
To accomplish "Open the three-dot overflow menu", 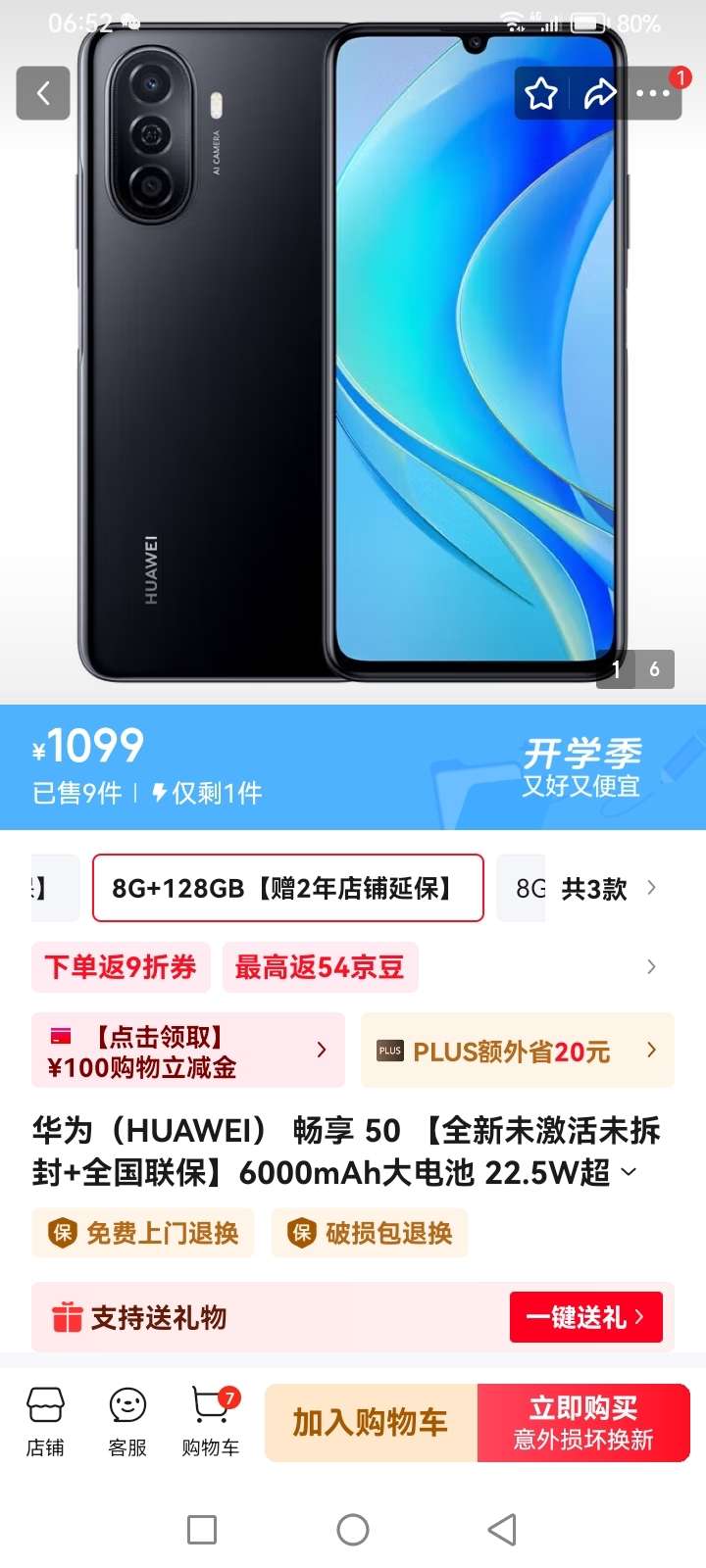I will 653,94.
